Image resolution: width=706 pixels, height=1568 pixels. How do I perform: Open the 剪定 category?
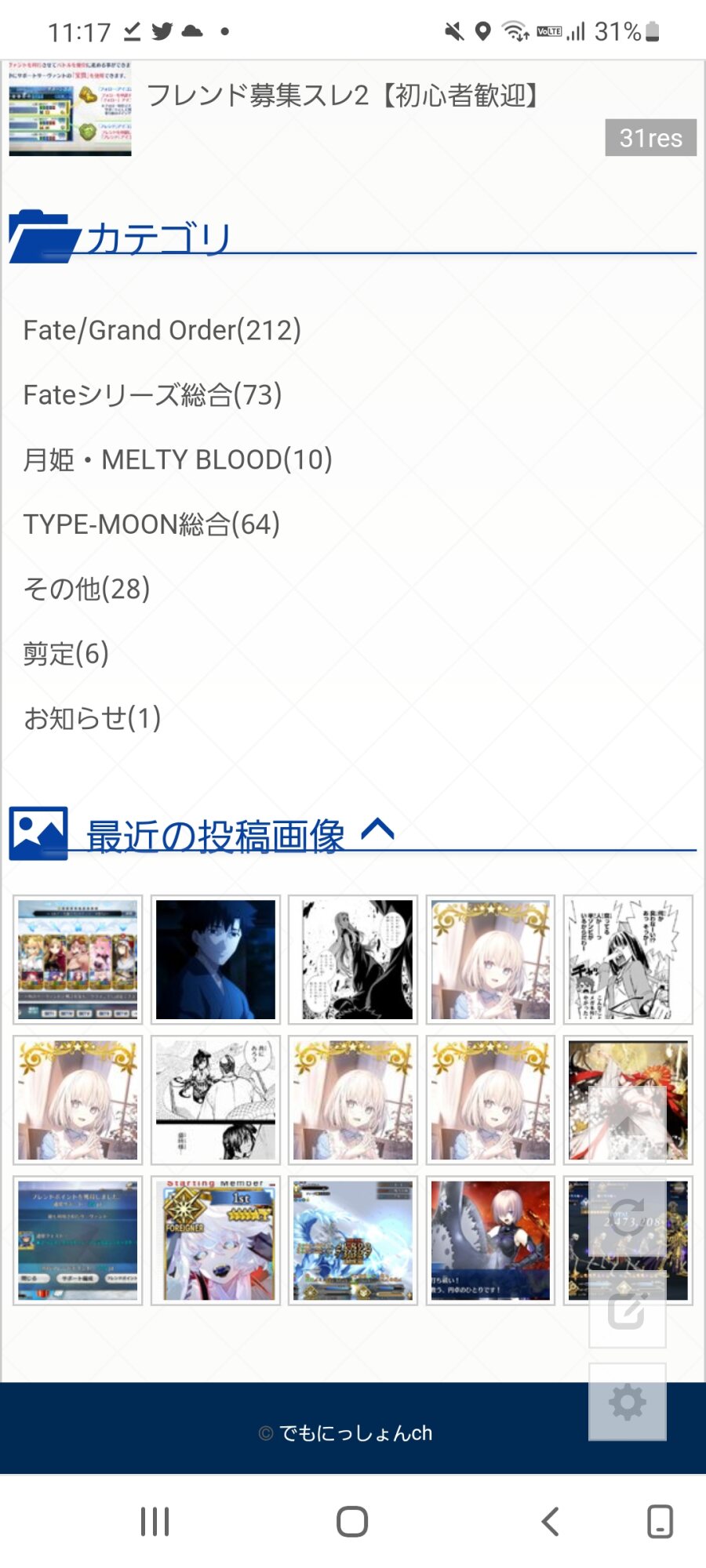coord(67,653)
